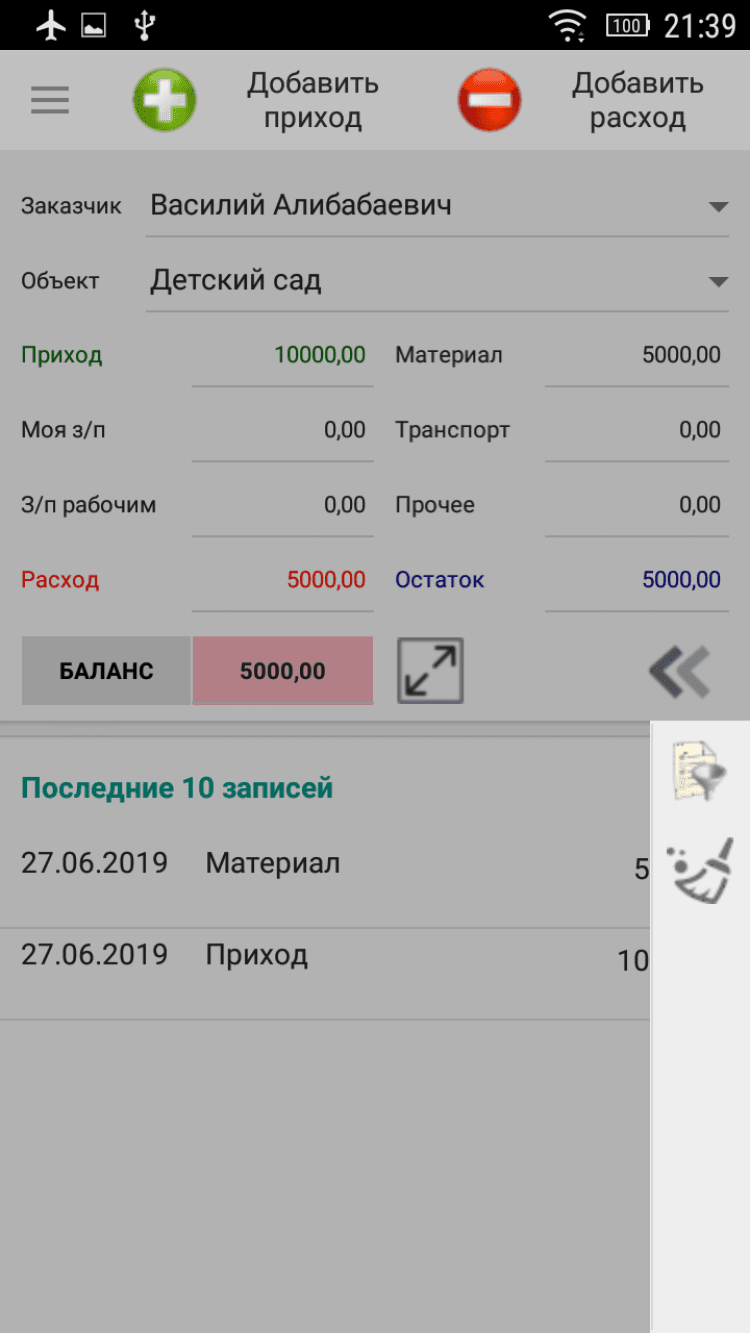This screenshot has width=750, height=1333.
Task: Open the hamburger drawer menu
Action: (50, 100)
